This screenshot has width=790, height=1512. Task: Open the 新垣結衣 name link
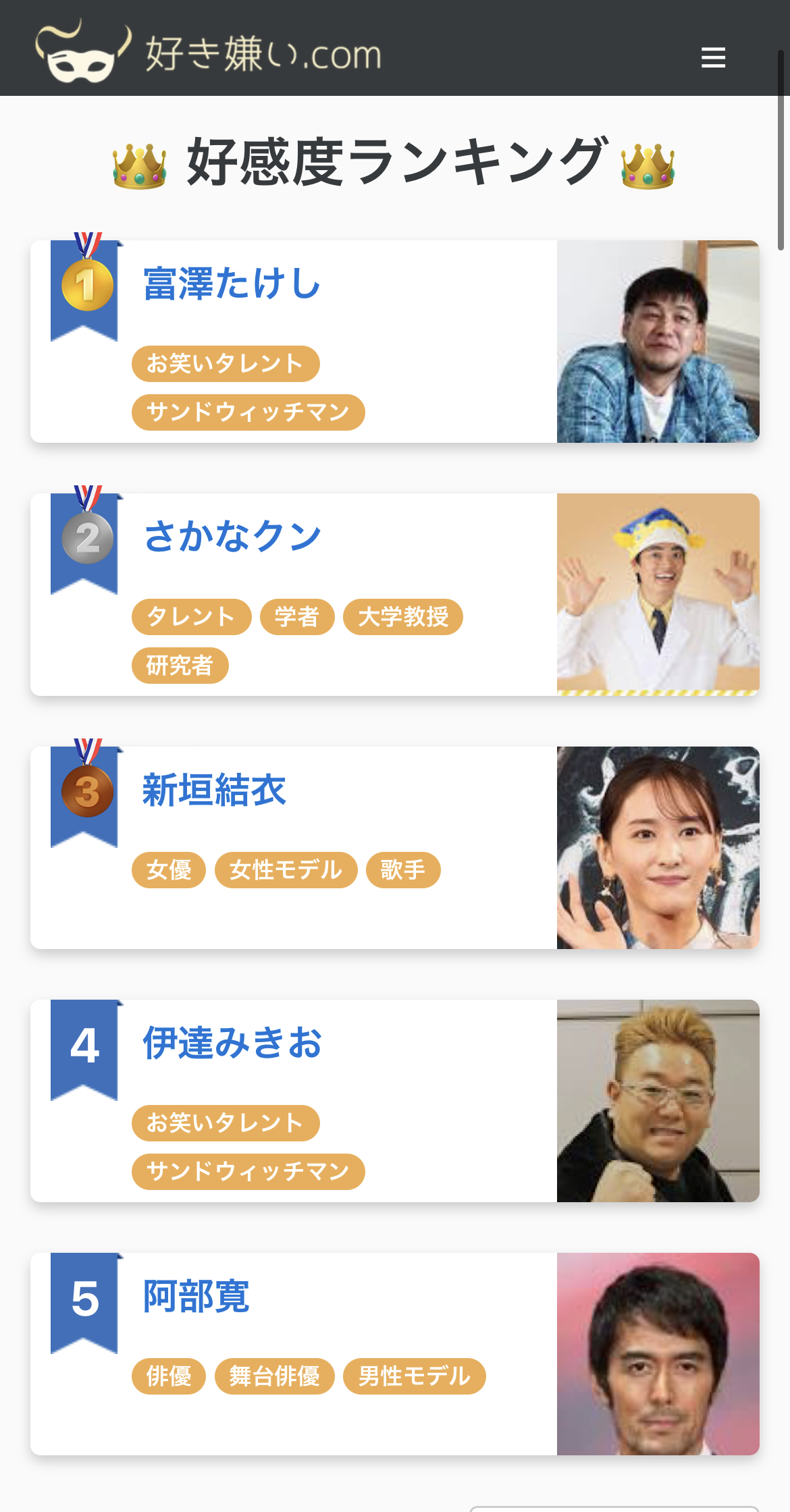point(214,790)
